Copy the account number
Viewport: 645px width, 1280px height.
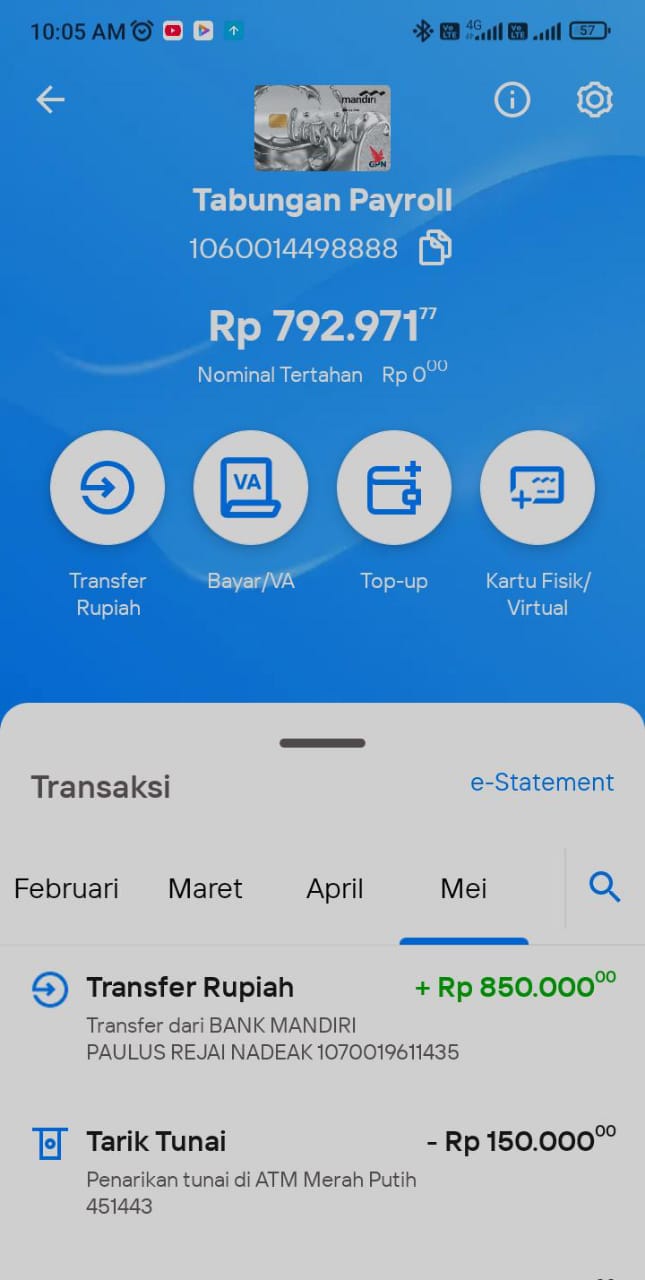435,248
